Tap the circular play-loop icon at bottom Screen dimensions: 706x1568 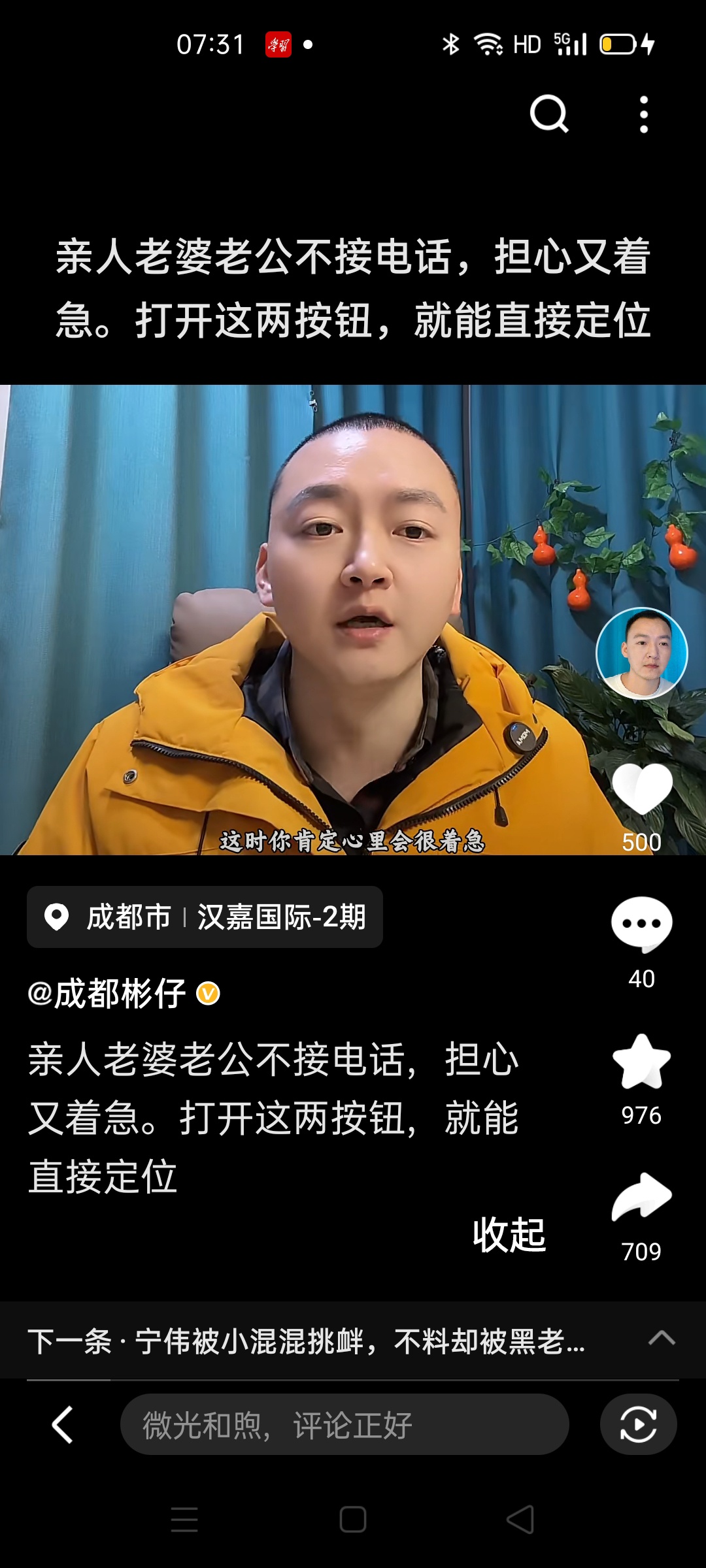click(638, 1425)
